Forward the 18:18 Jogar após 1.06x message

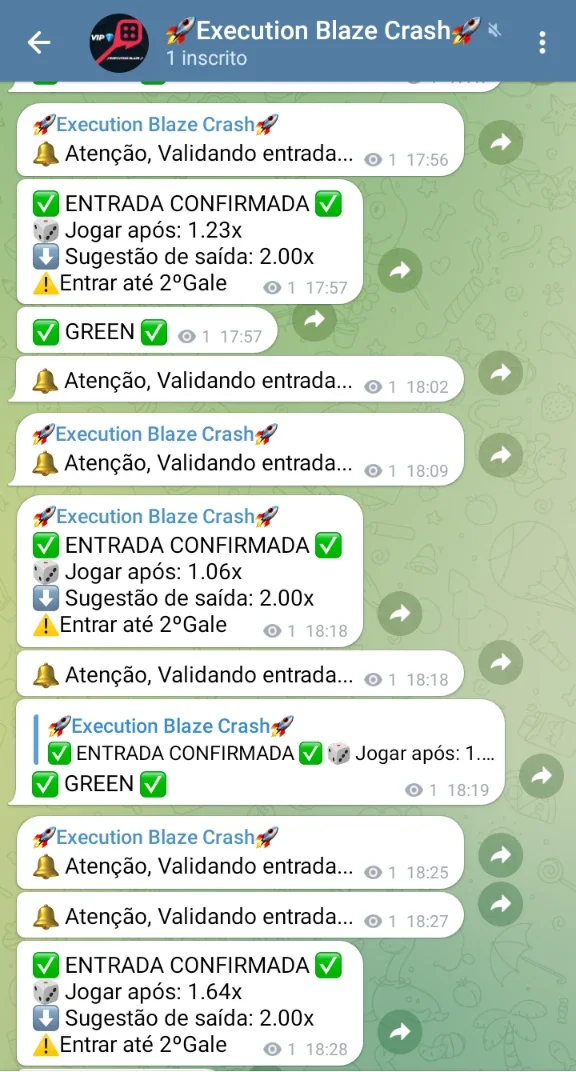coord(400,613)
